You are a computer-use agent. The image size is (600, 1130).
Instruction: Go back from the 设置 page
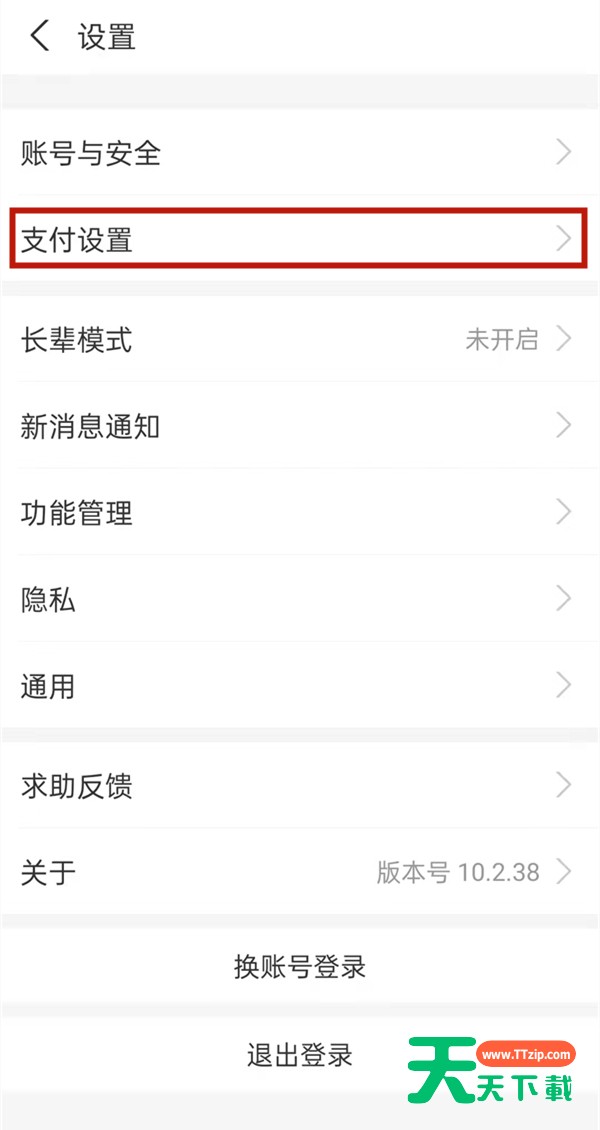[x=40, y=38]
